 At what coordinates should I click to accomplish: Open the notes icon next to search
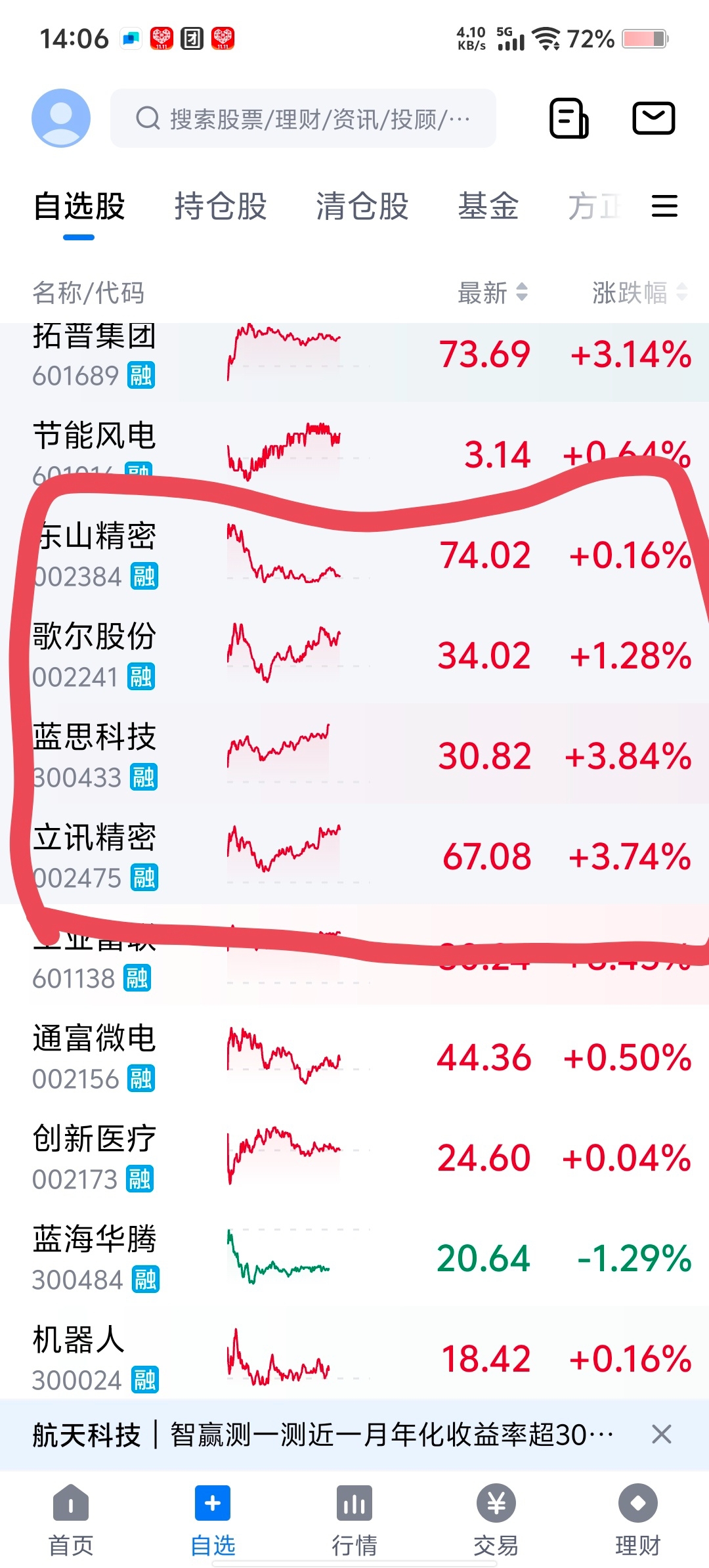(x=569, y=118)
